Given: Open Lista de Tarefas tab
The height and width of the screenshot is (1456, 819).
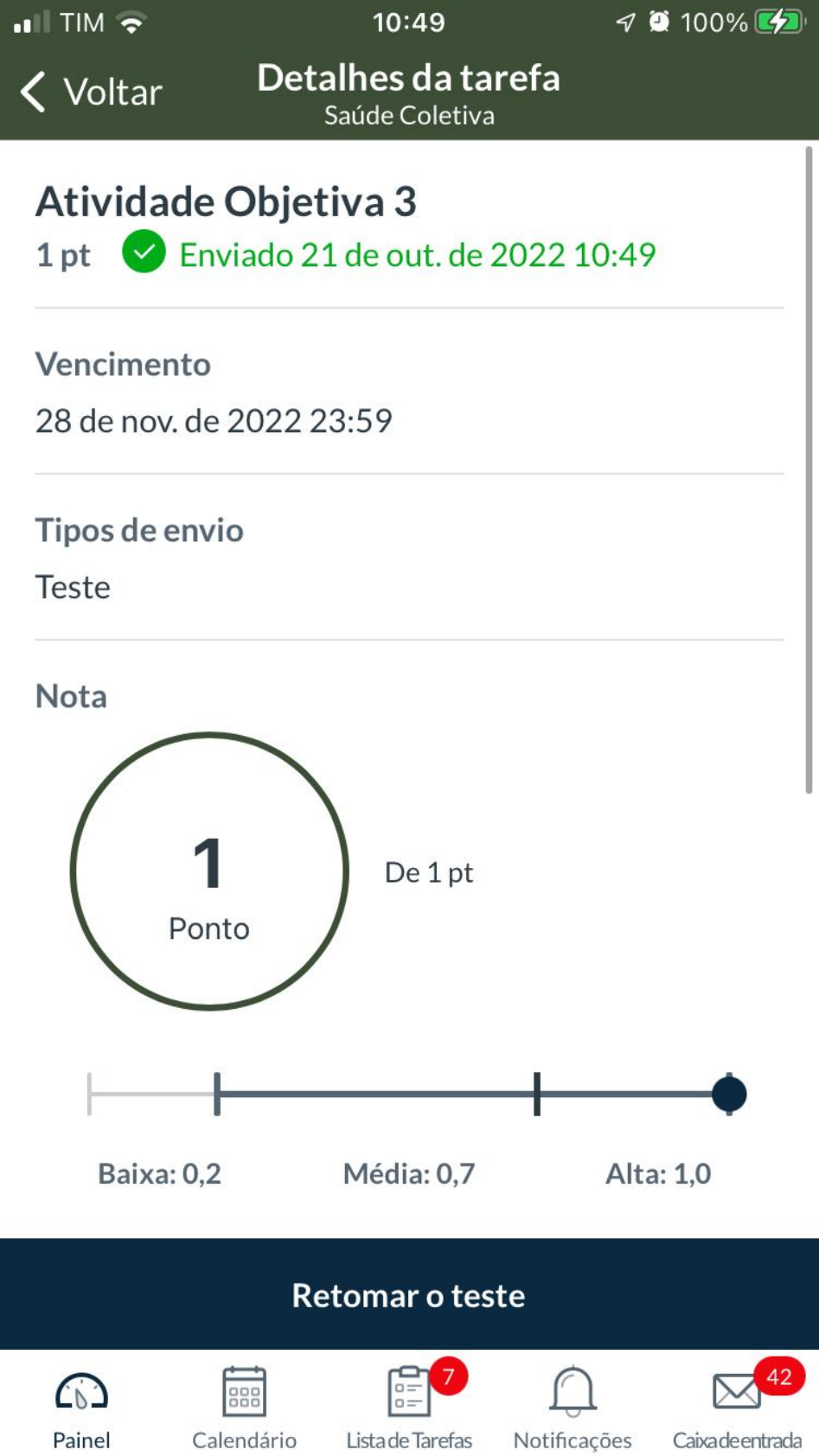Looking at the screenshot, I should pos(409,1406).
